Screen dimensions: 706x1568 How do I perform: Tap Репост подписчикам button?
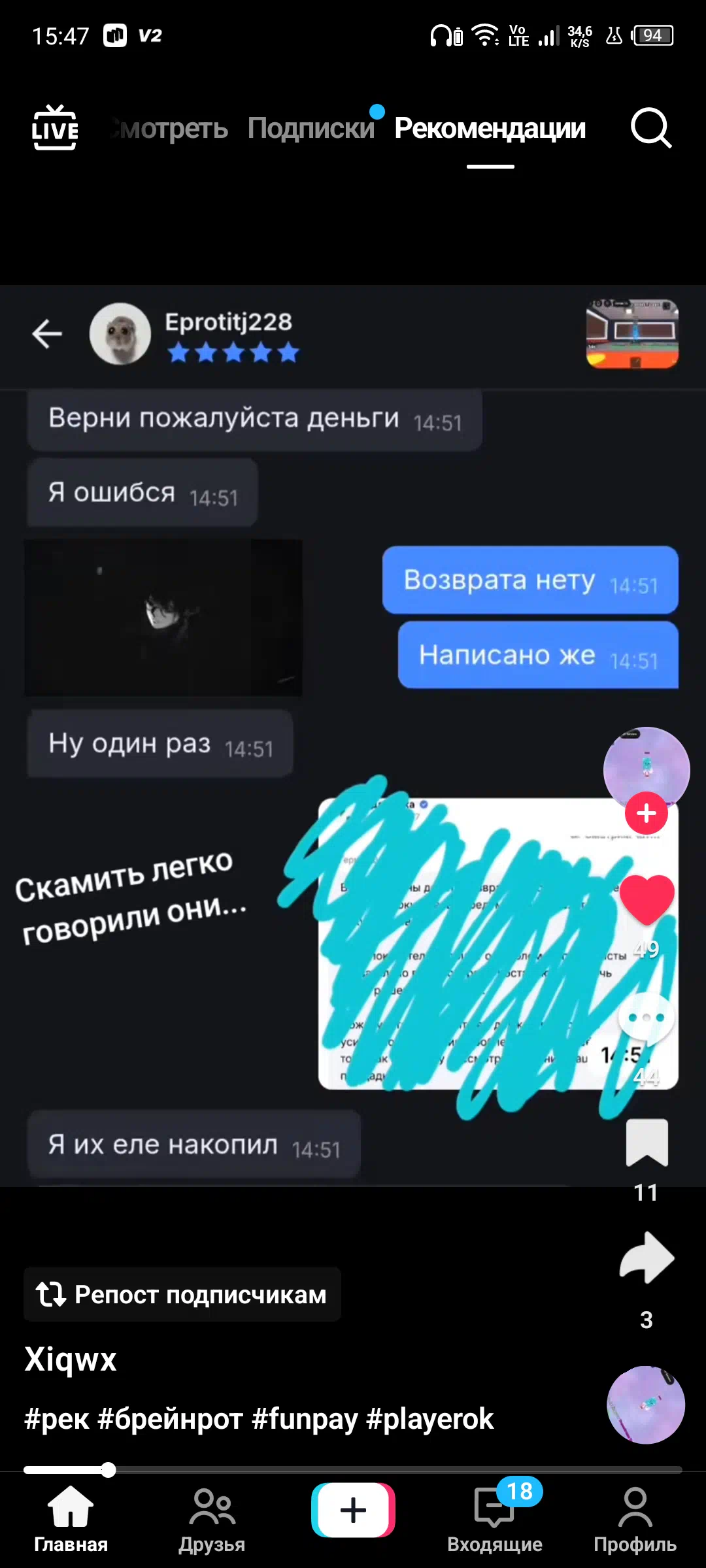182,1294
